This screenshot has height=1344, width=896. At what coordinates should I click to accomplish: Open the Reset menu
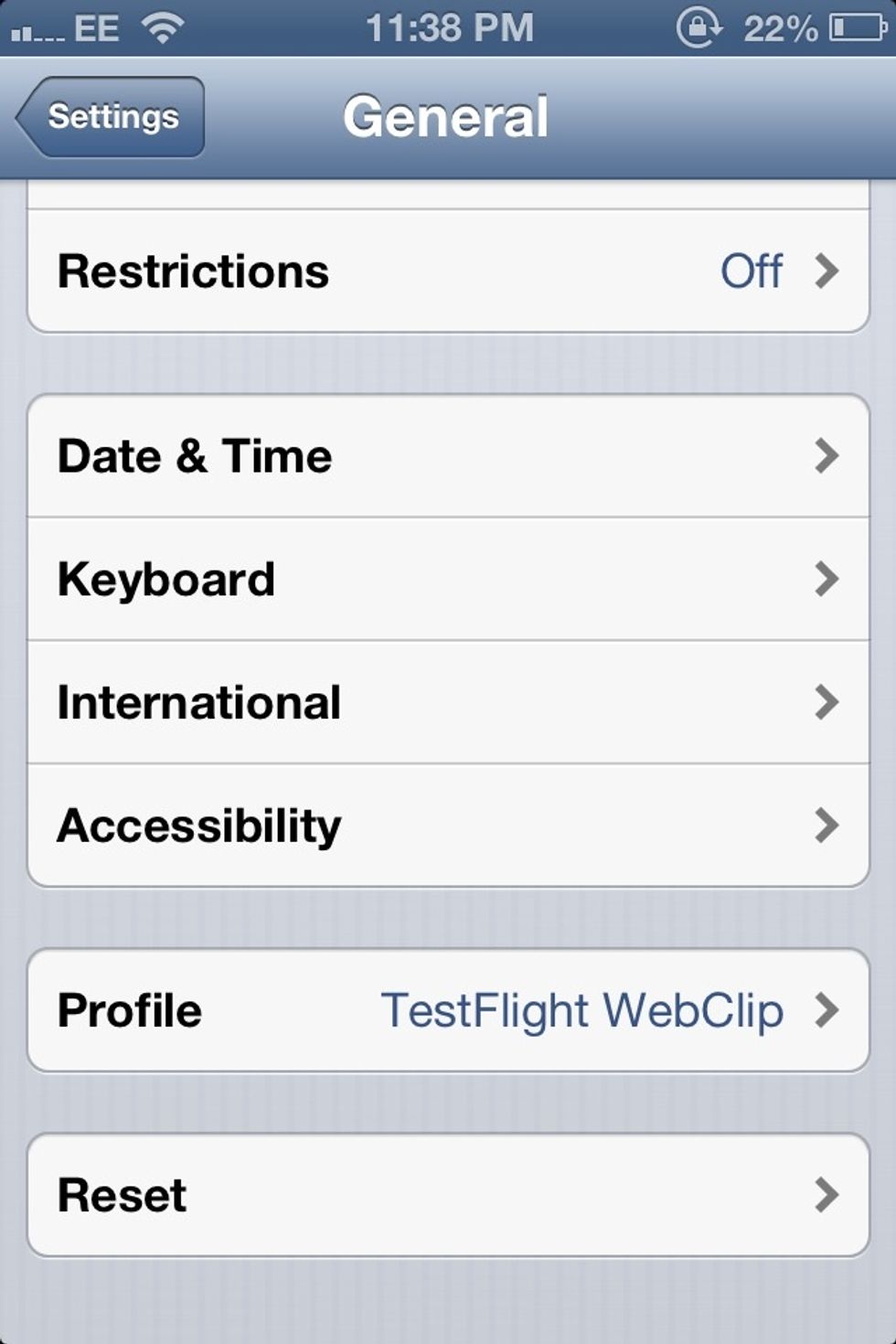click(x=448, y=1196)
